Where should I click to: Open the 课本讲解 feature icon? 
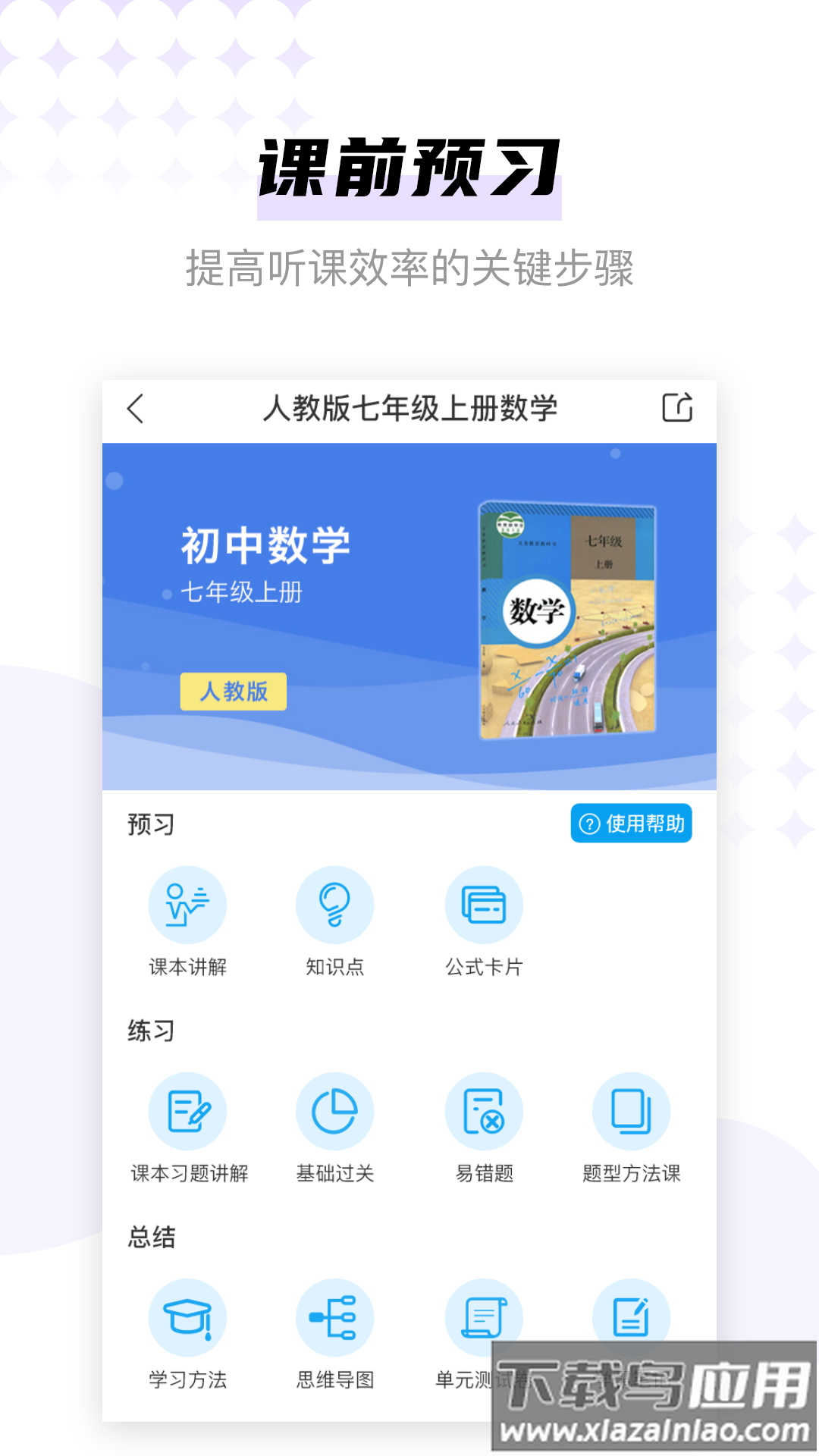coord(187,905)
